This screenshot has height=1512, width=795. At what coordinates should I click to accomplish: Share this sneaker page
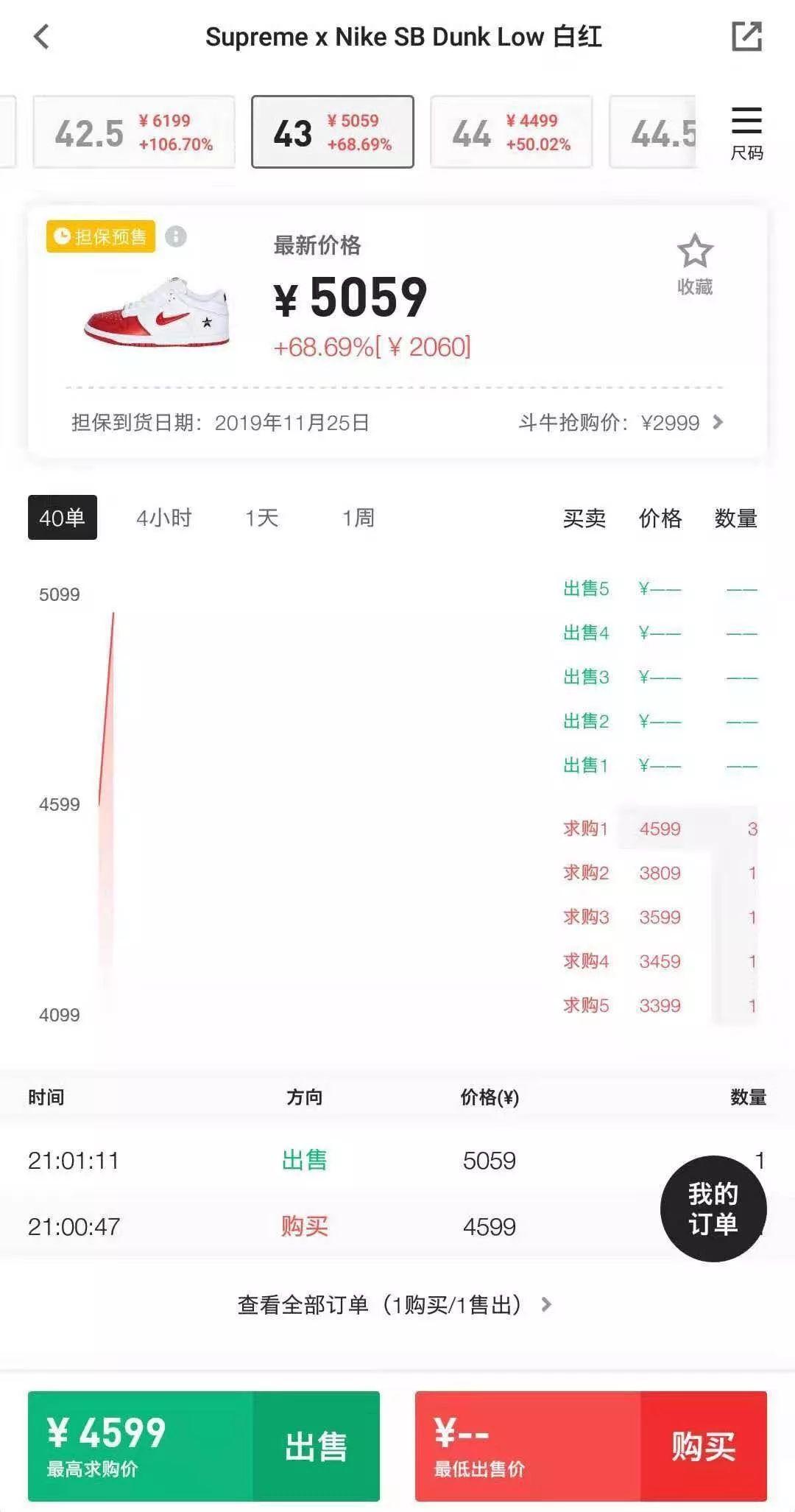(x=746, y=36)
